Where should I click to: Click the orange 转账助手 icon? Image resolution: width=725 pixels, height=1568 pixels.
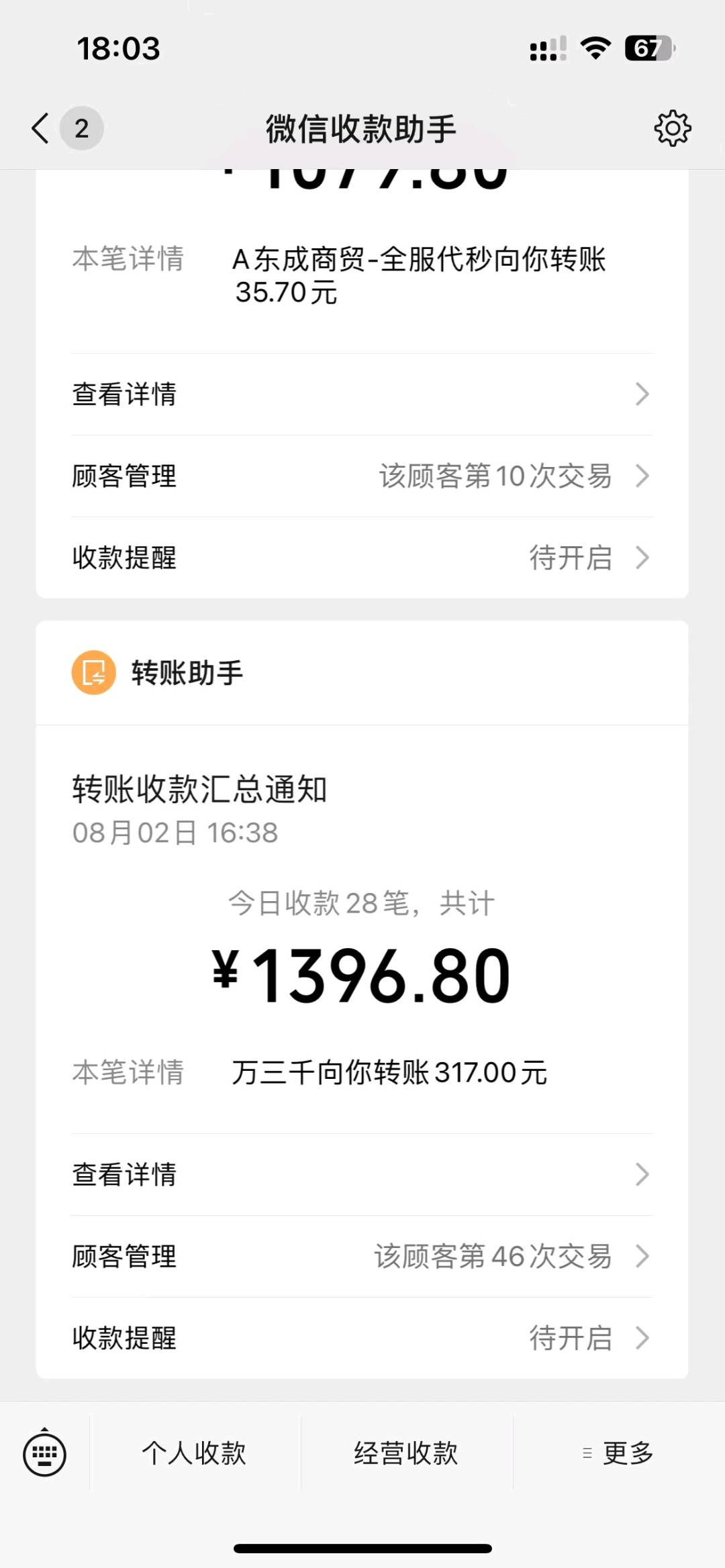coord(93,673)
